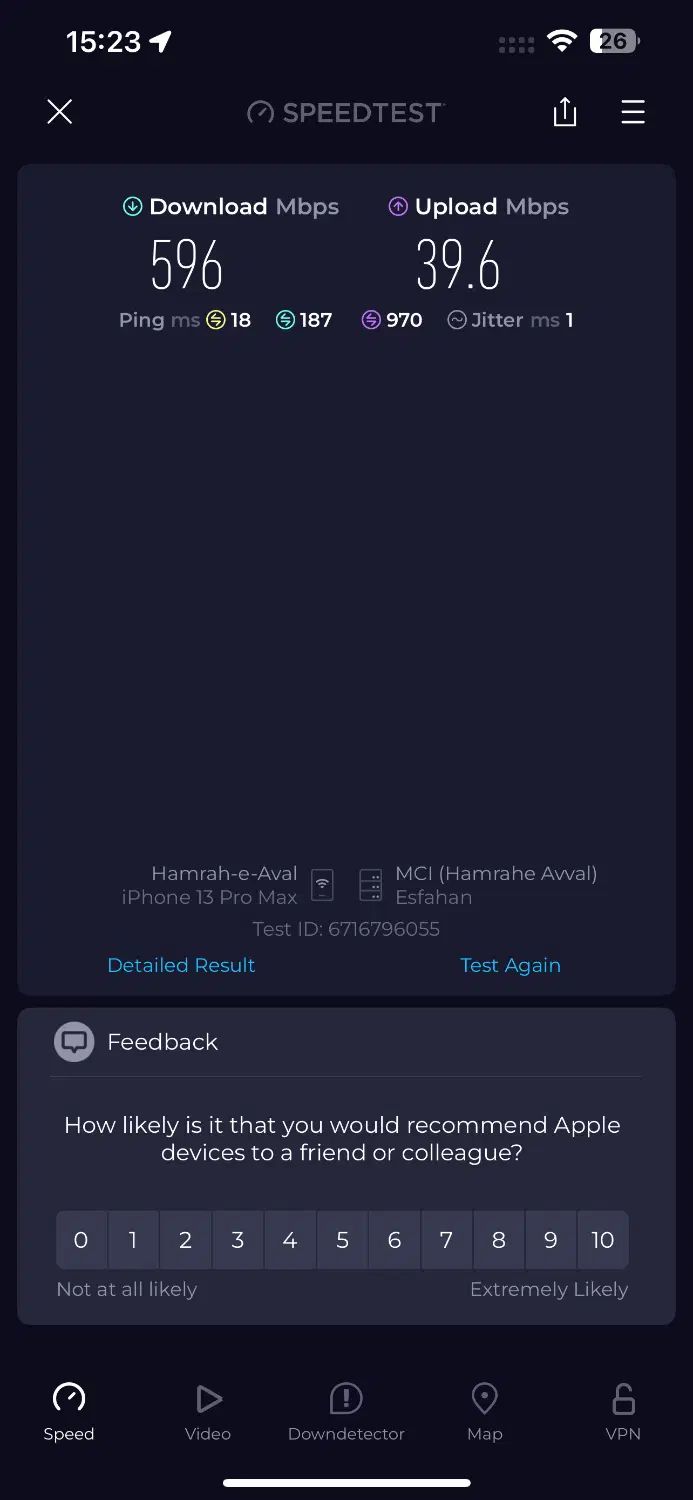Select rating 3 in feedback
Screen dimensions: 693x1500
(238, 1240)
